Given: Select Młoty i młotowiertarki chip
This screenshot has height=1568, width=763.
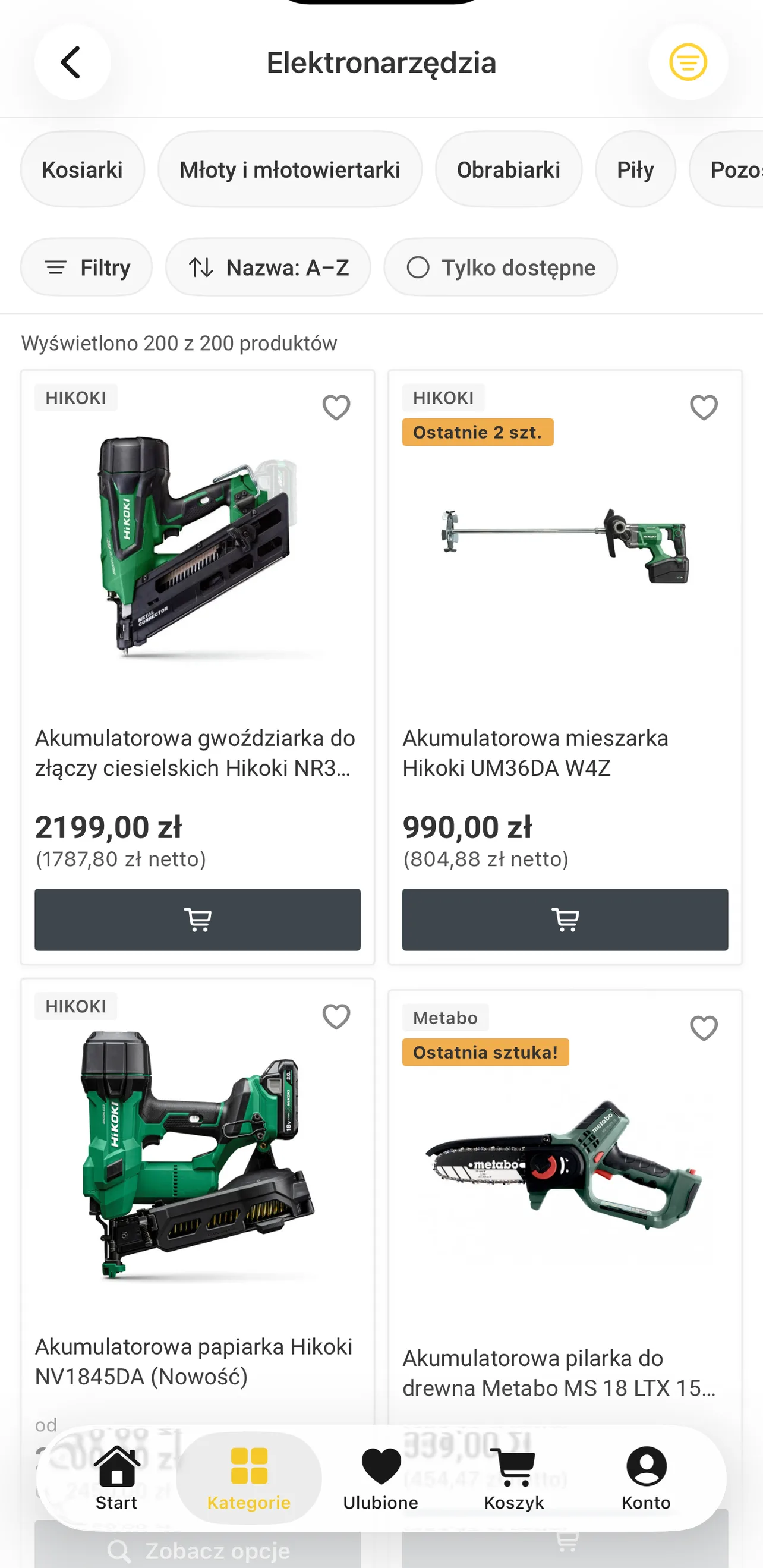Looking at the screenshot, I should (x=289, y=169).
